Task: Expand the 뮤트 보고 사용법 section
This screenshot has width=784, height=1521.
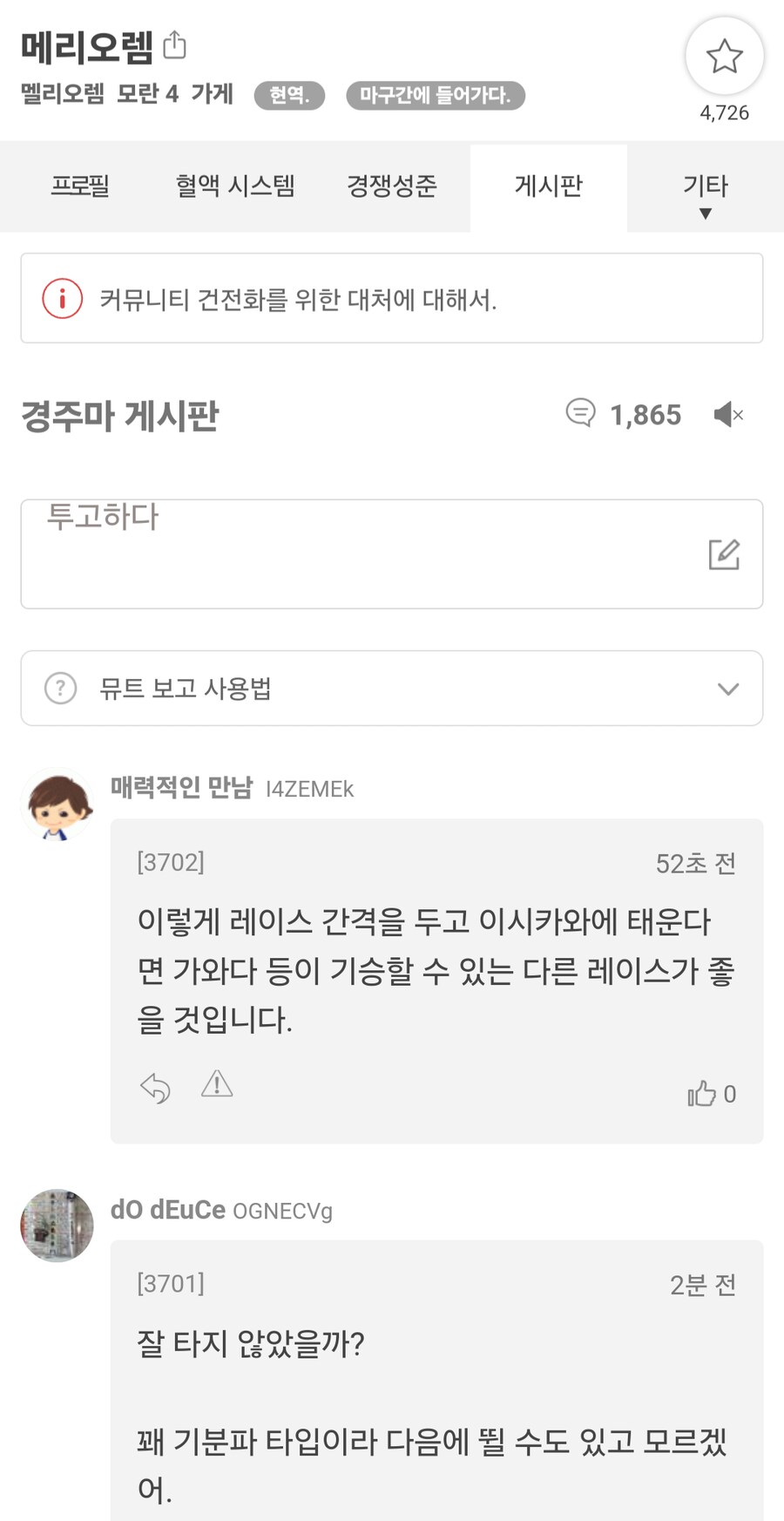Action: pos(392,689)
